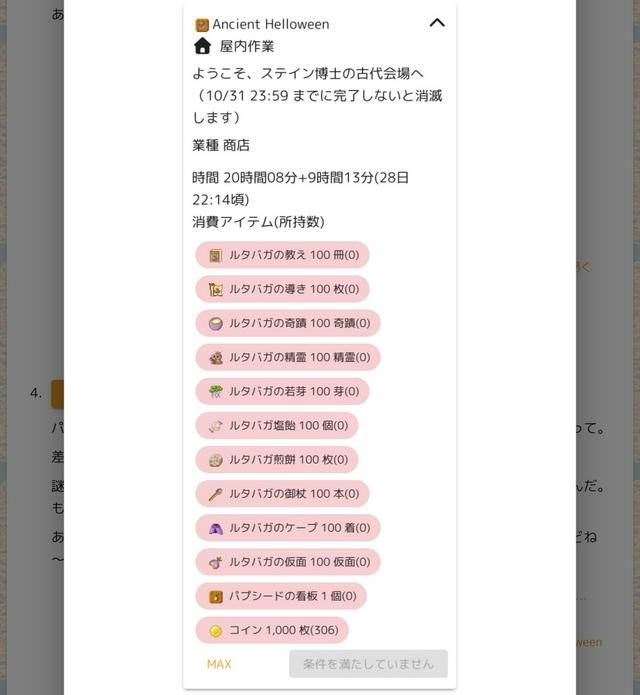
Task: Select the ルタバガの若芽 item chip
Action: [x=282, y=391]
